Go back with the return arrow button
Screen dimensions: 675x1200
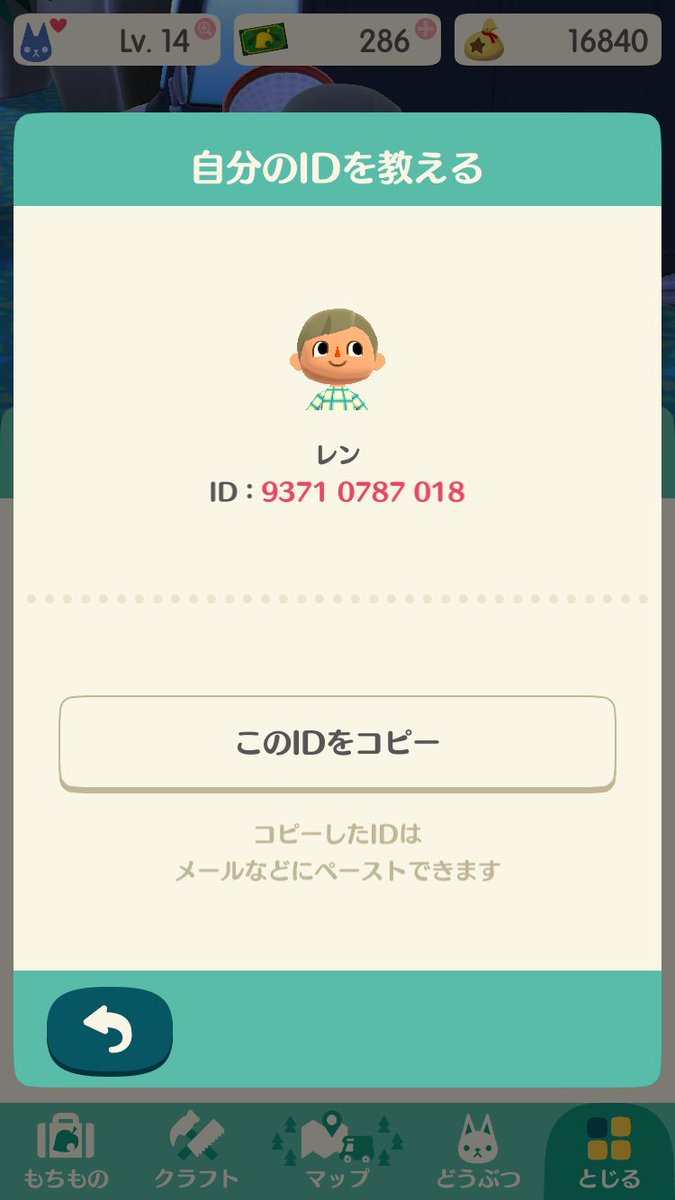coord(110,1032)
